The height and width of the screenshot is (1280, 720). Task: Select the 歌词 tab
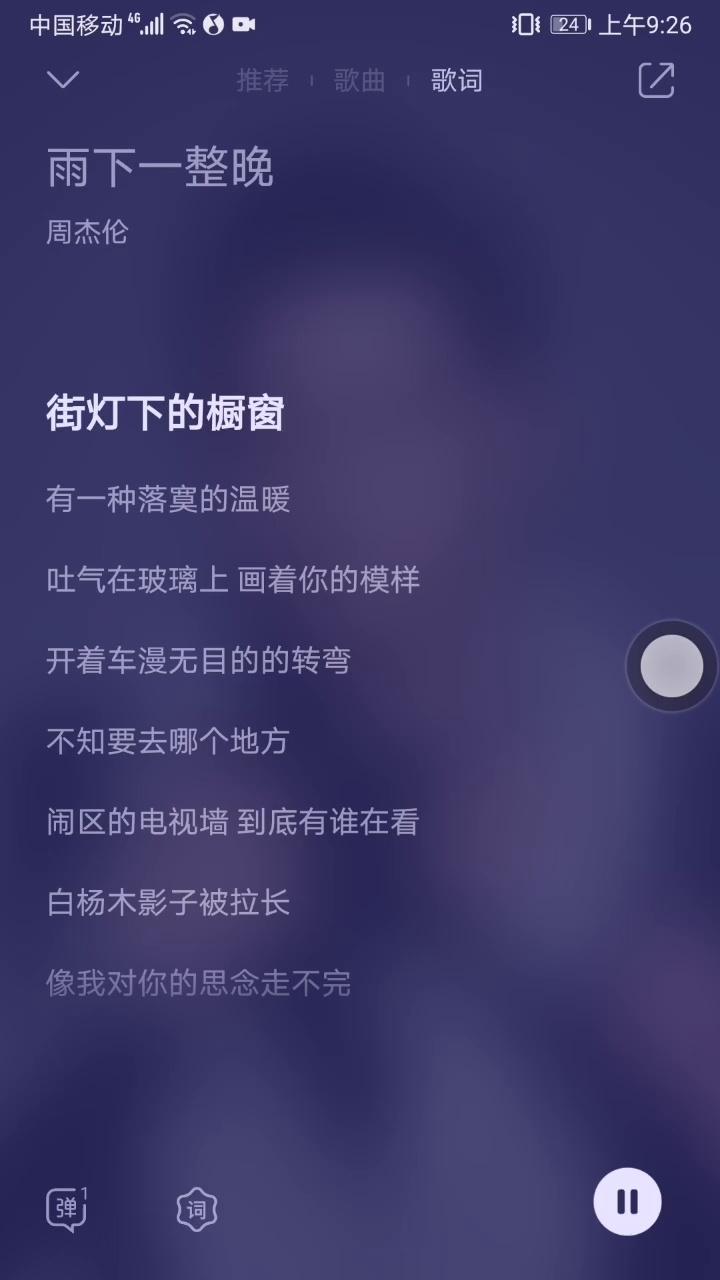click(x=456, y=81)
